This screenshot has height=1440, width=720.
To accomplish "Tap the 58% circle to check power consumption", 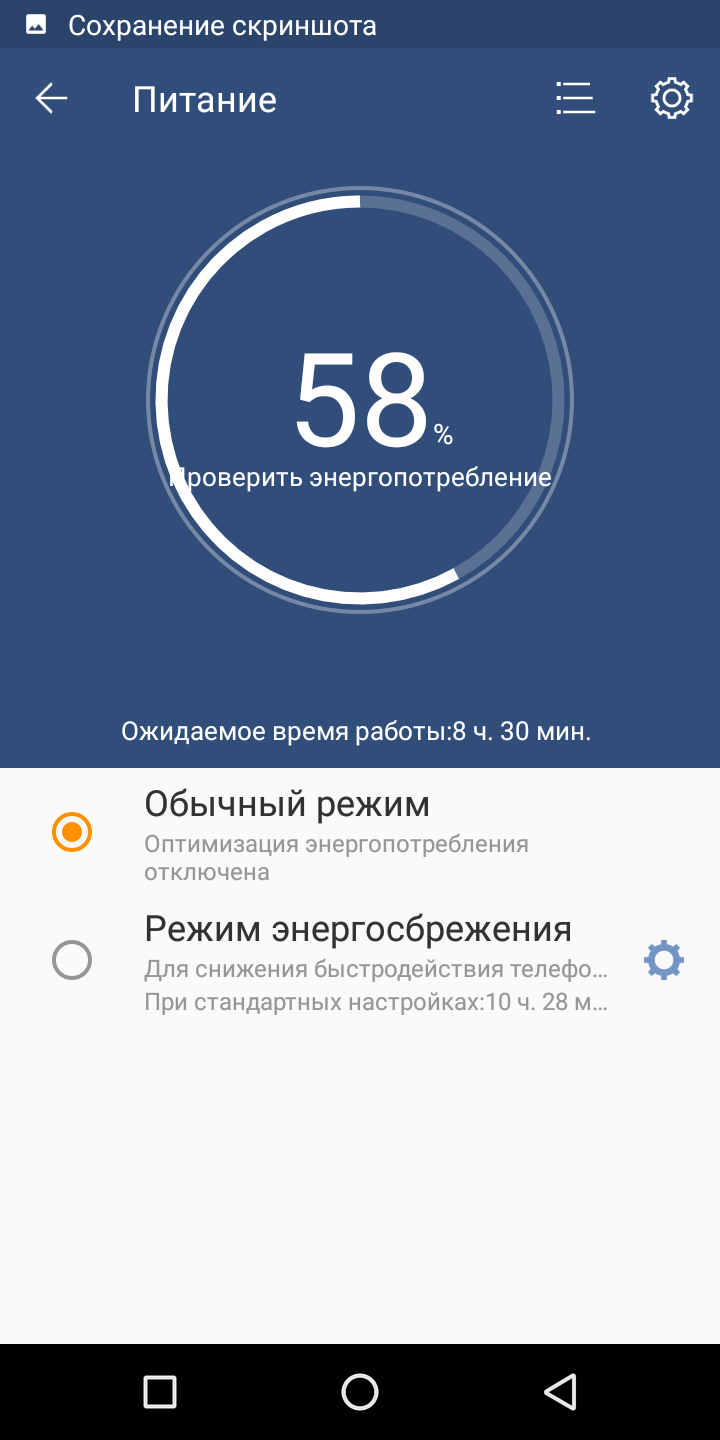I will click(360, 400).
